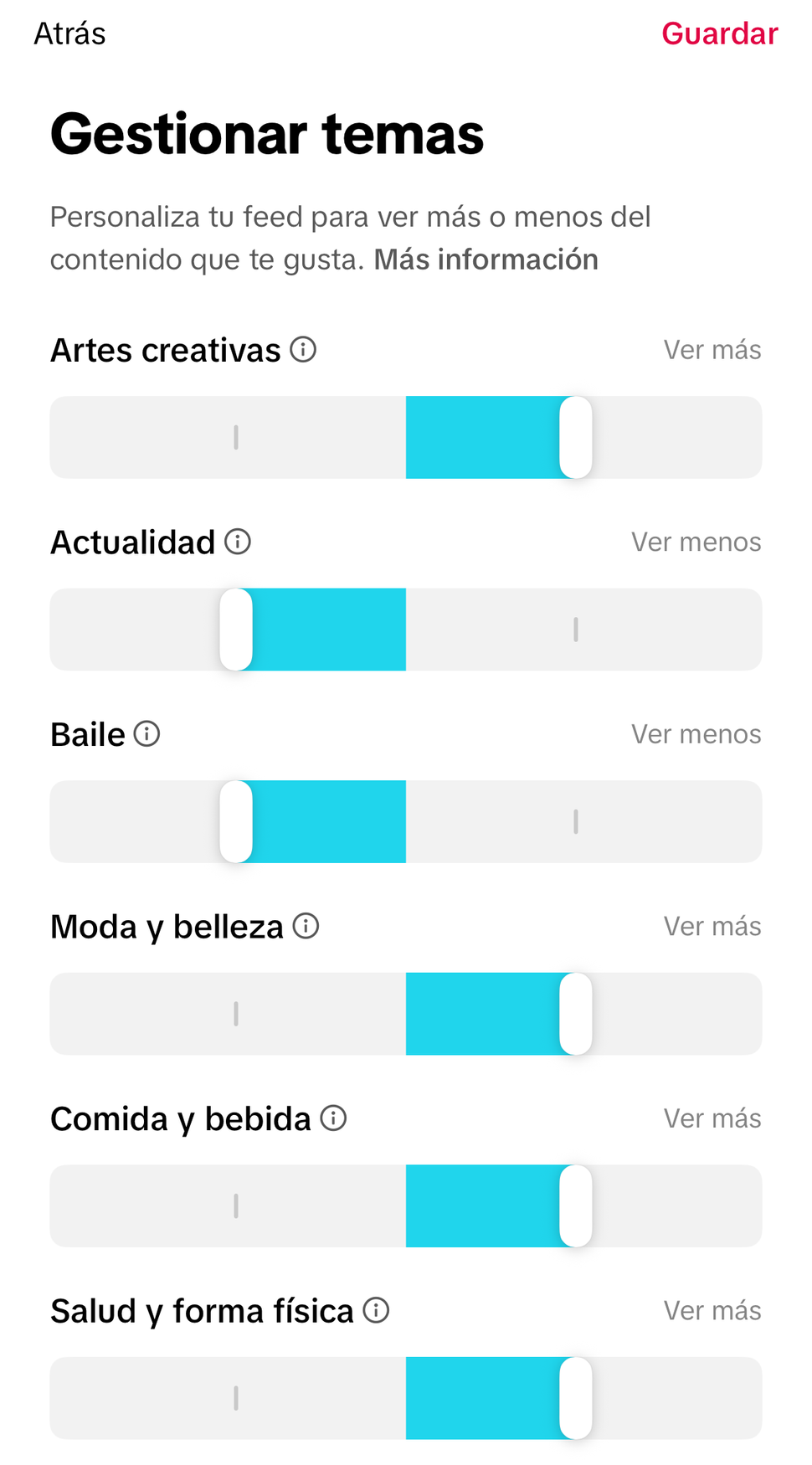Grab the Moda y belleza slider handle

(x=575, y=1014)
